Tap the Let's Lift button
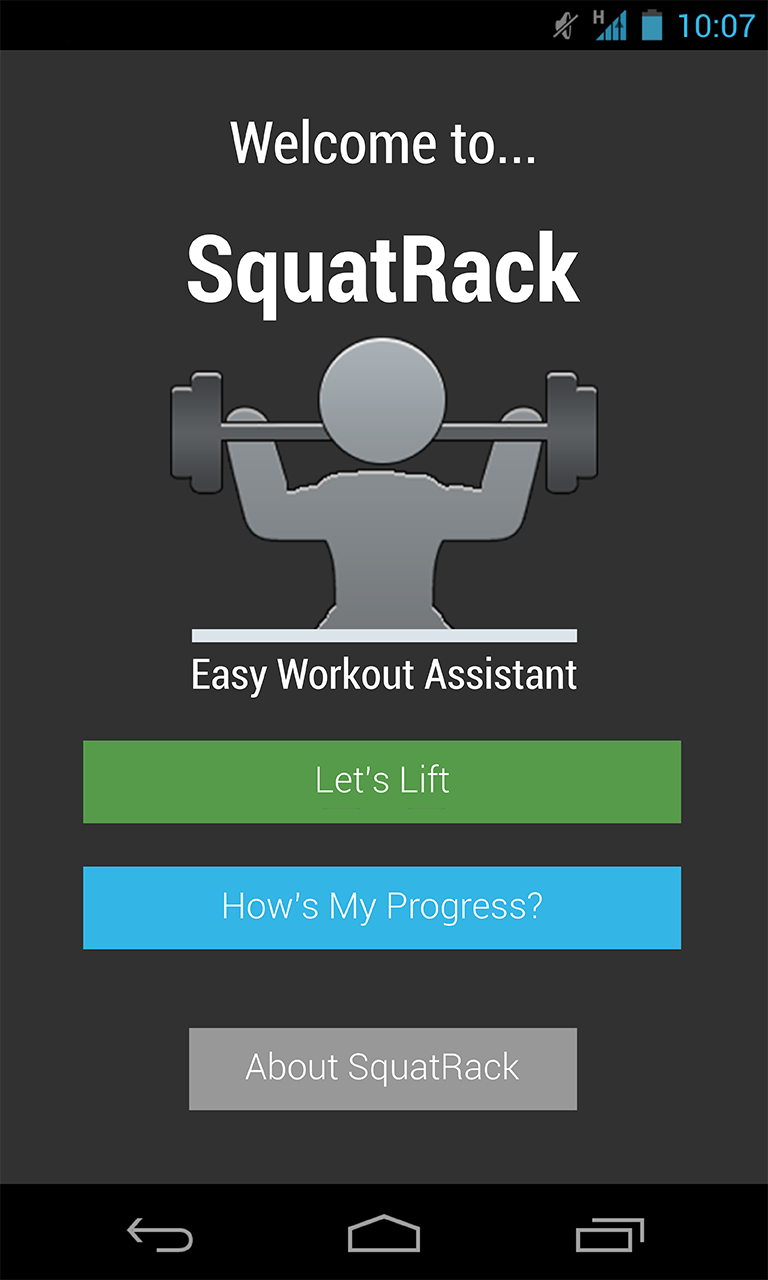This screenshot has width=768, height=1280. [382, 782]
